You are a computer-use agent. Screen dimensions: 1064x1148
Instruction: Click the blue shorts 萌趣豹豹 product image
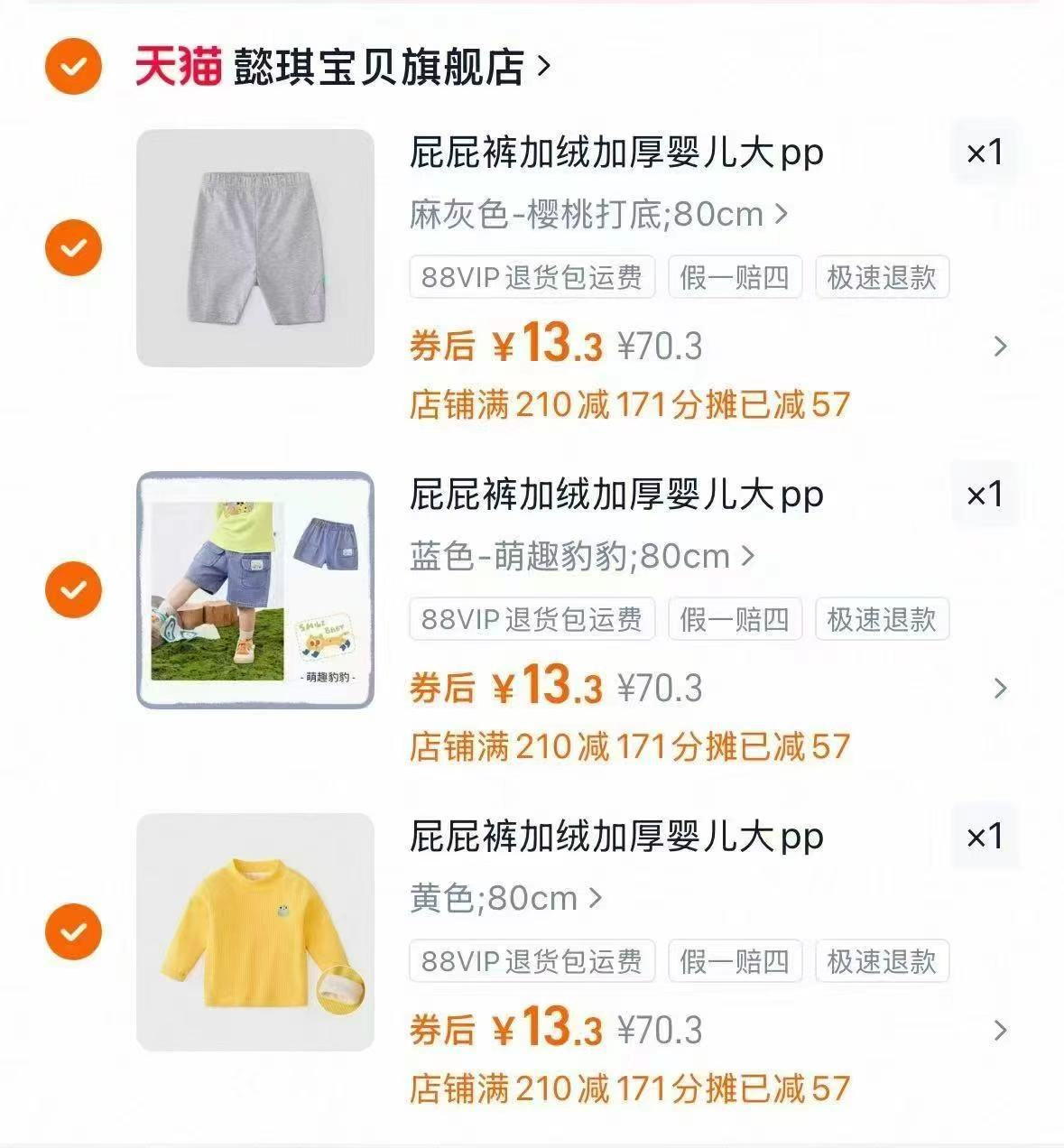point(255,591)
